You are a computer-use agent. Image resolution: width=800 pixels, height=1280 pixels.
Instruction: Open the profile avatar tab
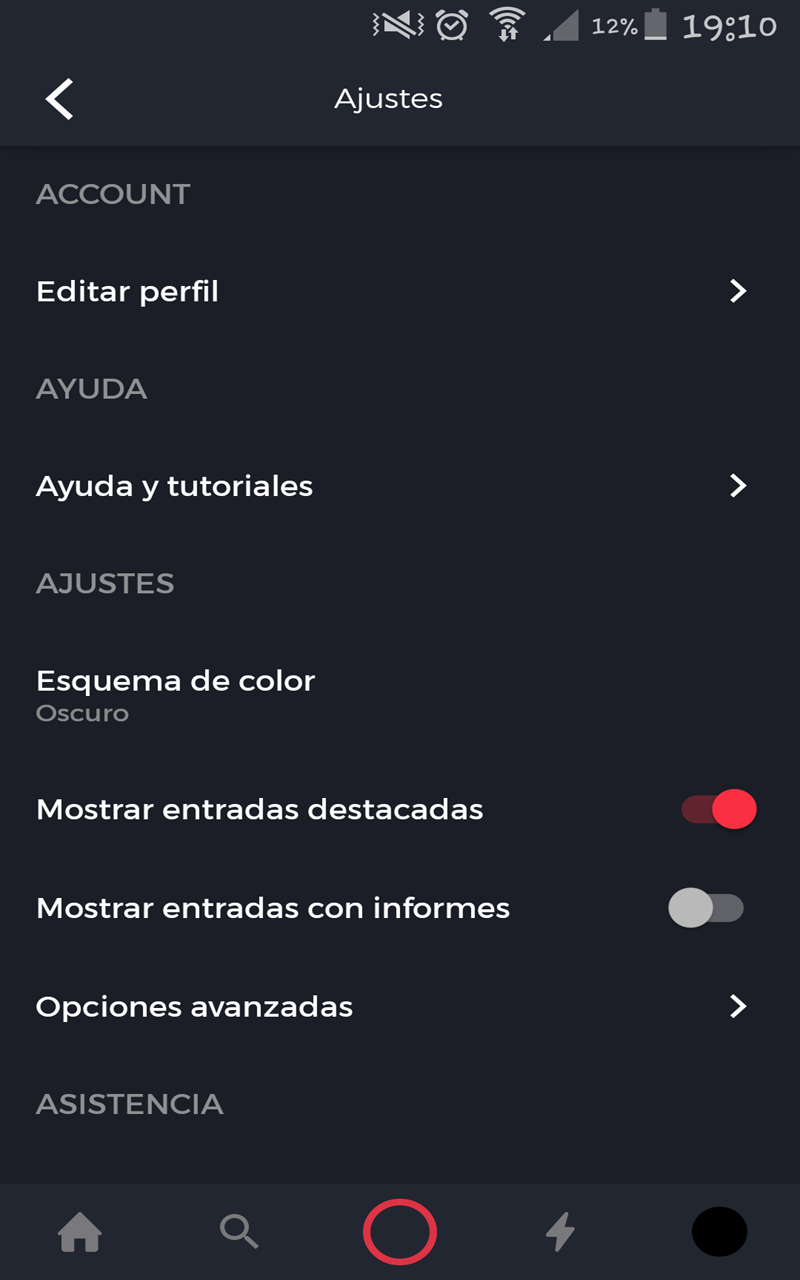coord(720,1232)
